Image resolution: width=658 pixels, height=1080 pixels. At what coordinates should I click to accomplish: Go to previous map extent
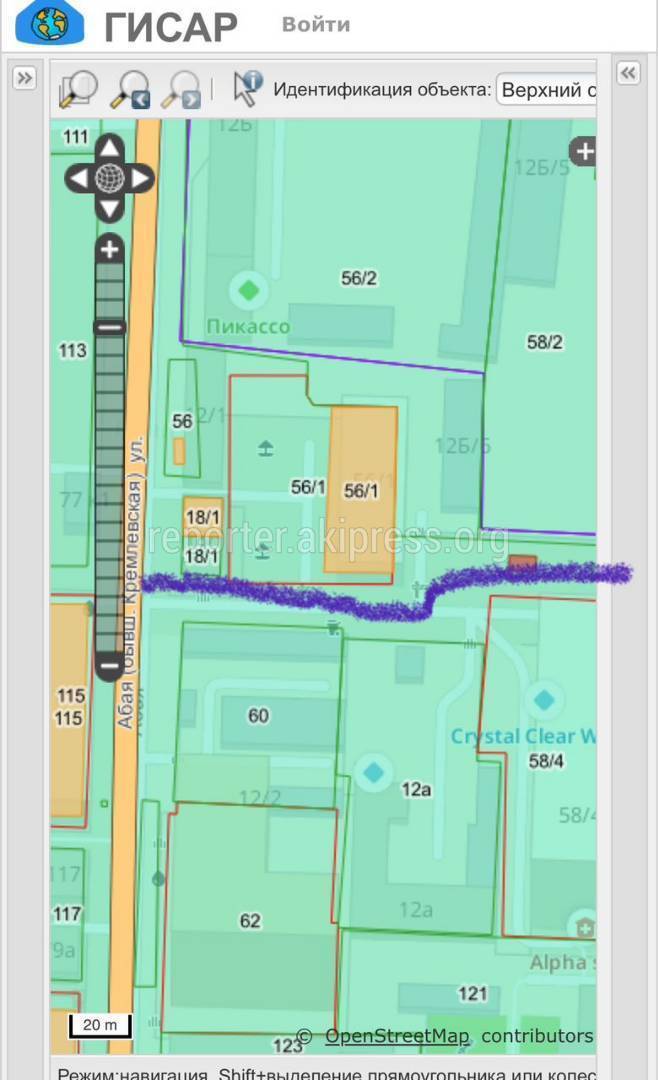130,90
